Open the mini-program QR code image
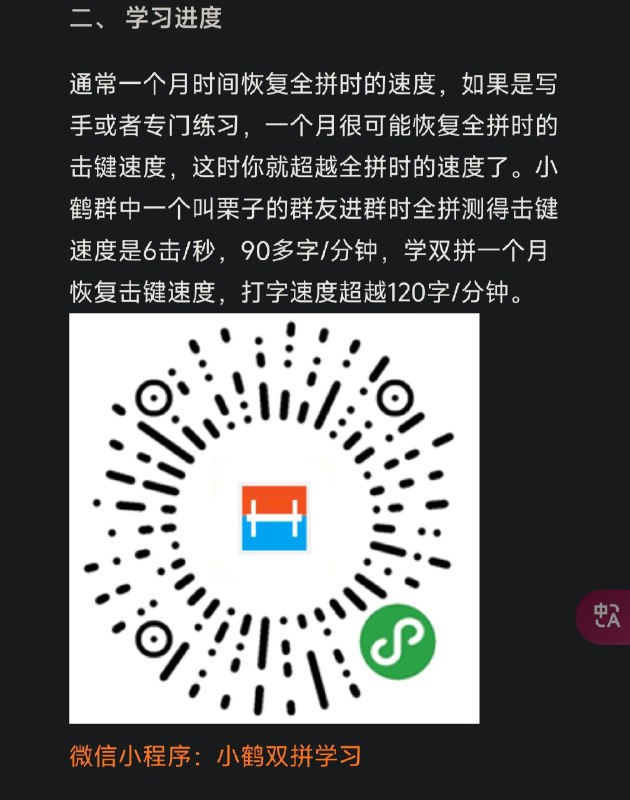Viewport: 630px width, 800px height. 274,518
